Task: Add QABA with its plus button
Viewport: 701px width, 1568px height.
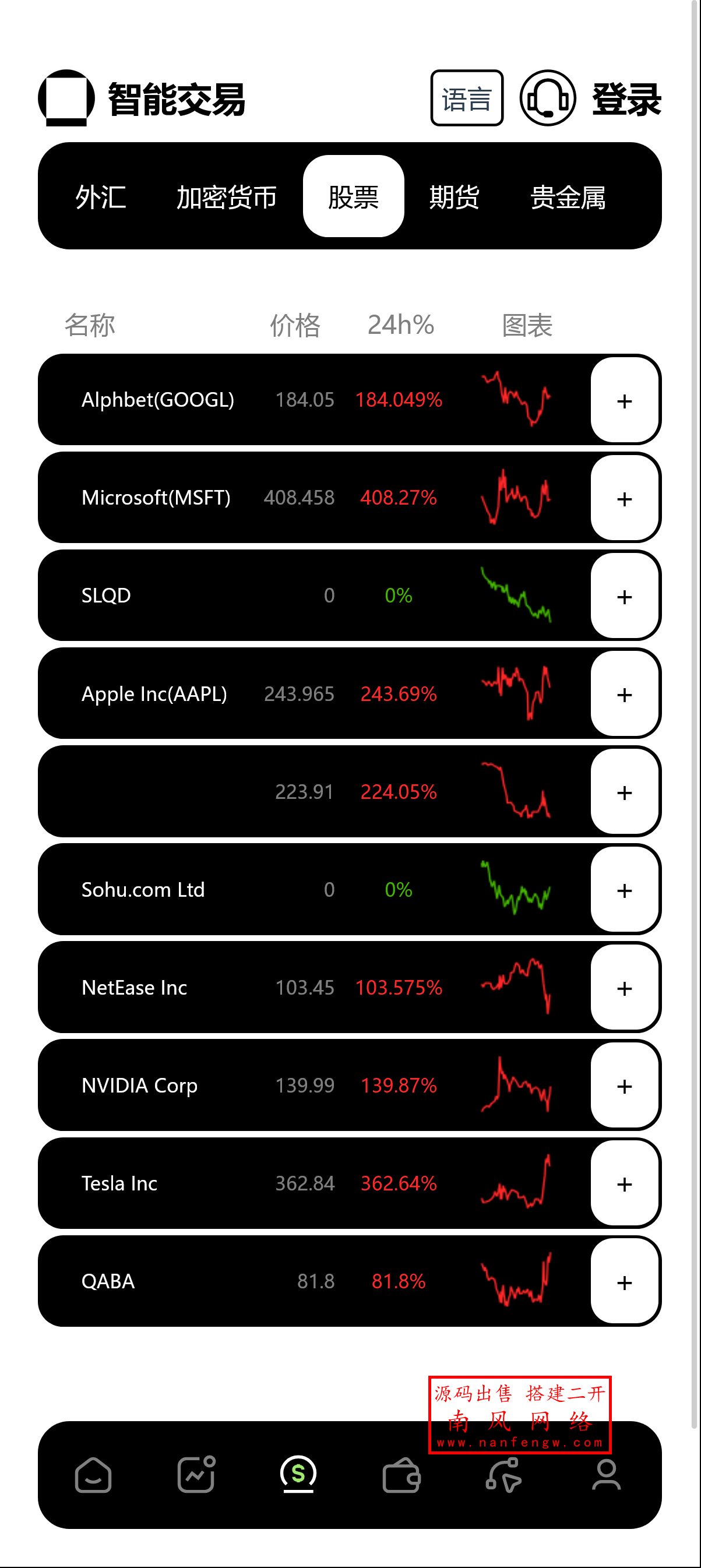Action: [624, 1282]
